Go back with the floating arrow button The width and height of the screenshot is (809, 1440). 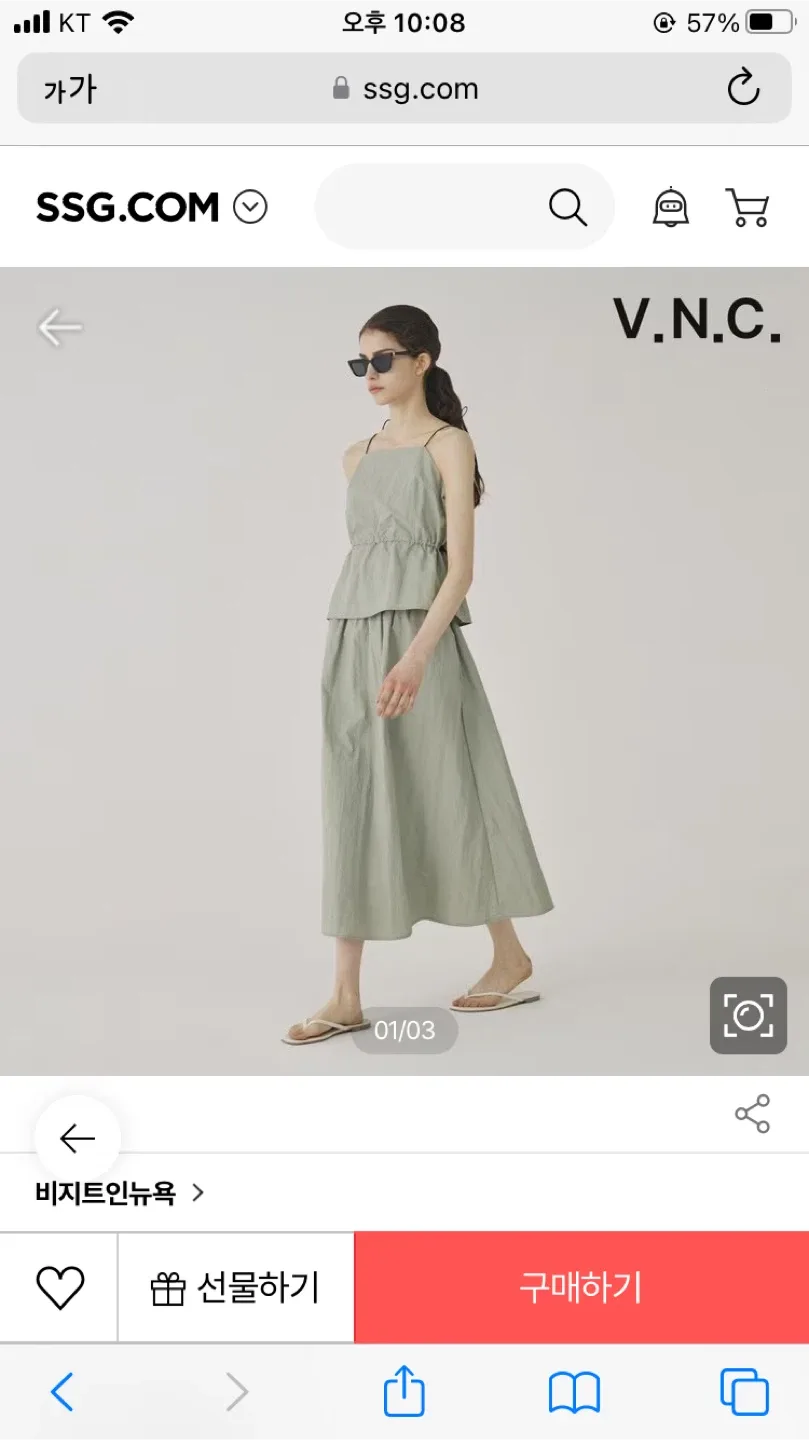coord(77,1139)
